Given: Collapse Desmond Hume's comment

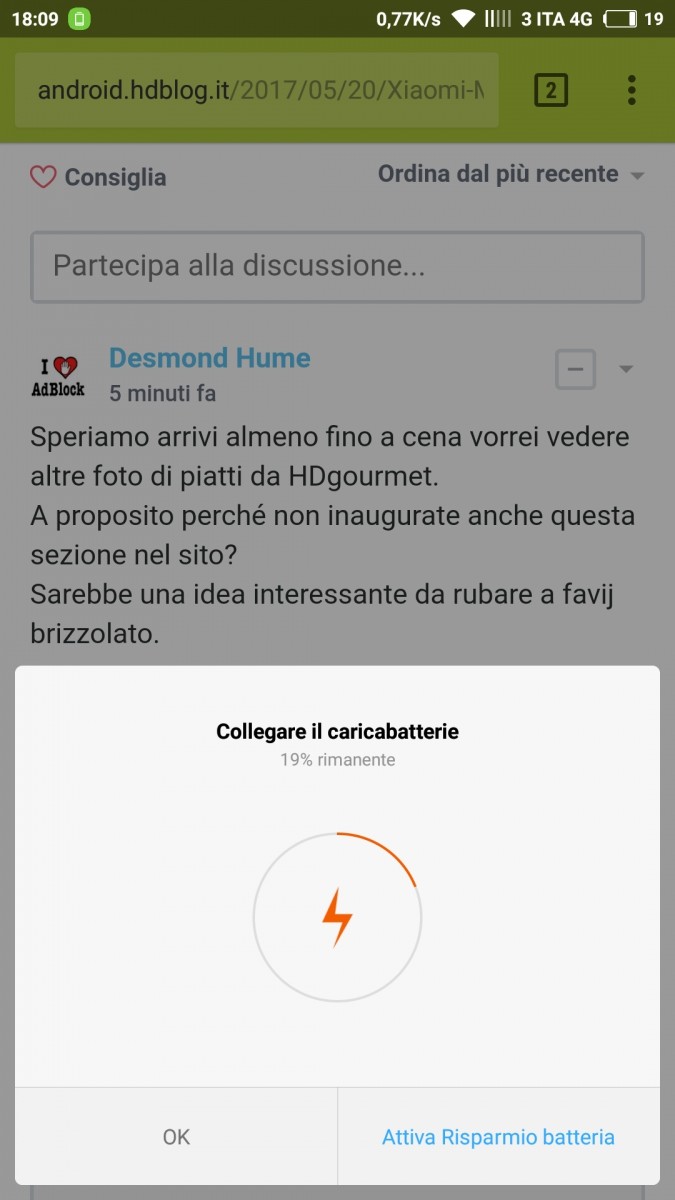Looking at the screenshot, I should [x=575, y=370].
